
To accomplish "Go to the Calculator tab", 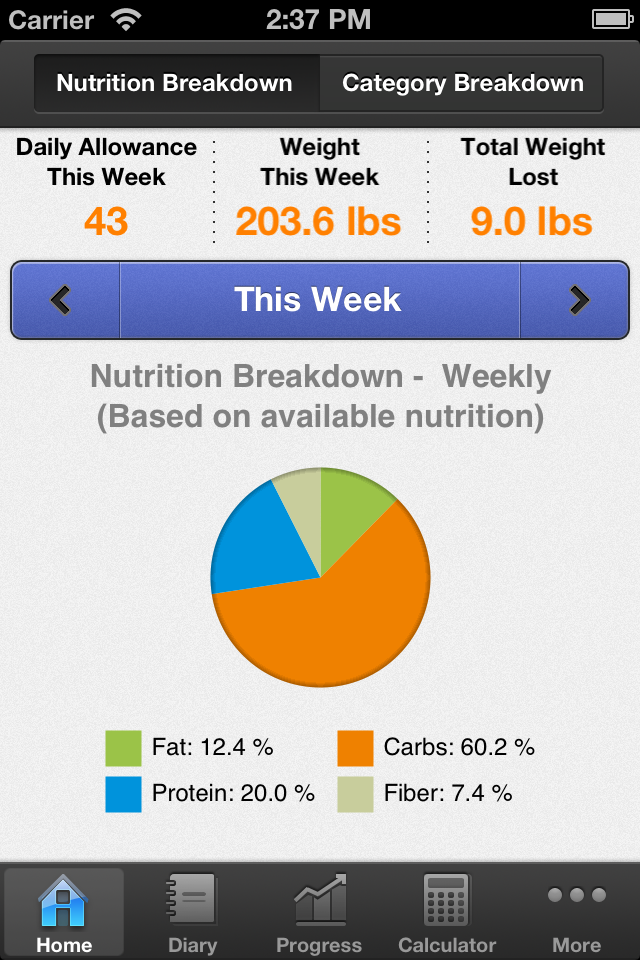I will coord(447,912).
